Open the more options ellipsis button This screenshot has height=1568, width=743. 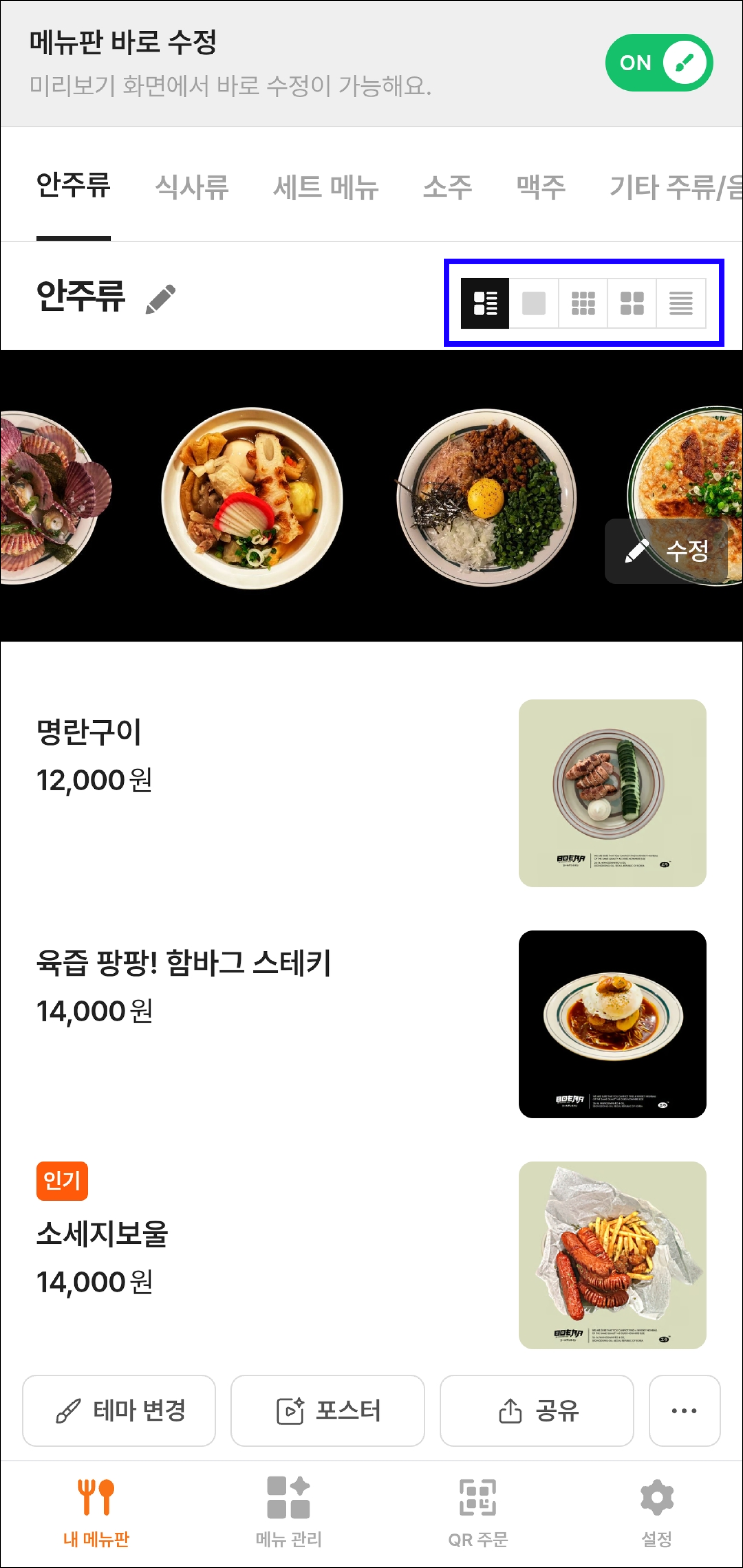tap(685, 1410)
